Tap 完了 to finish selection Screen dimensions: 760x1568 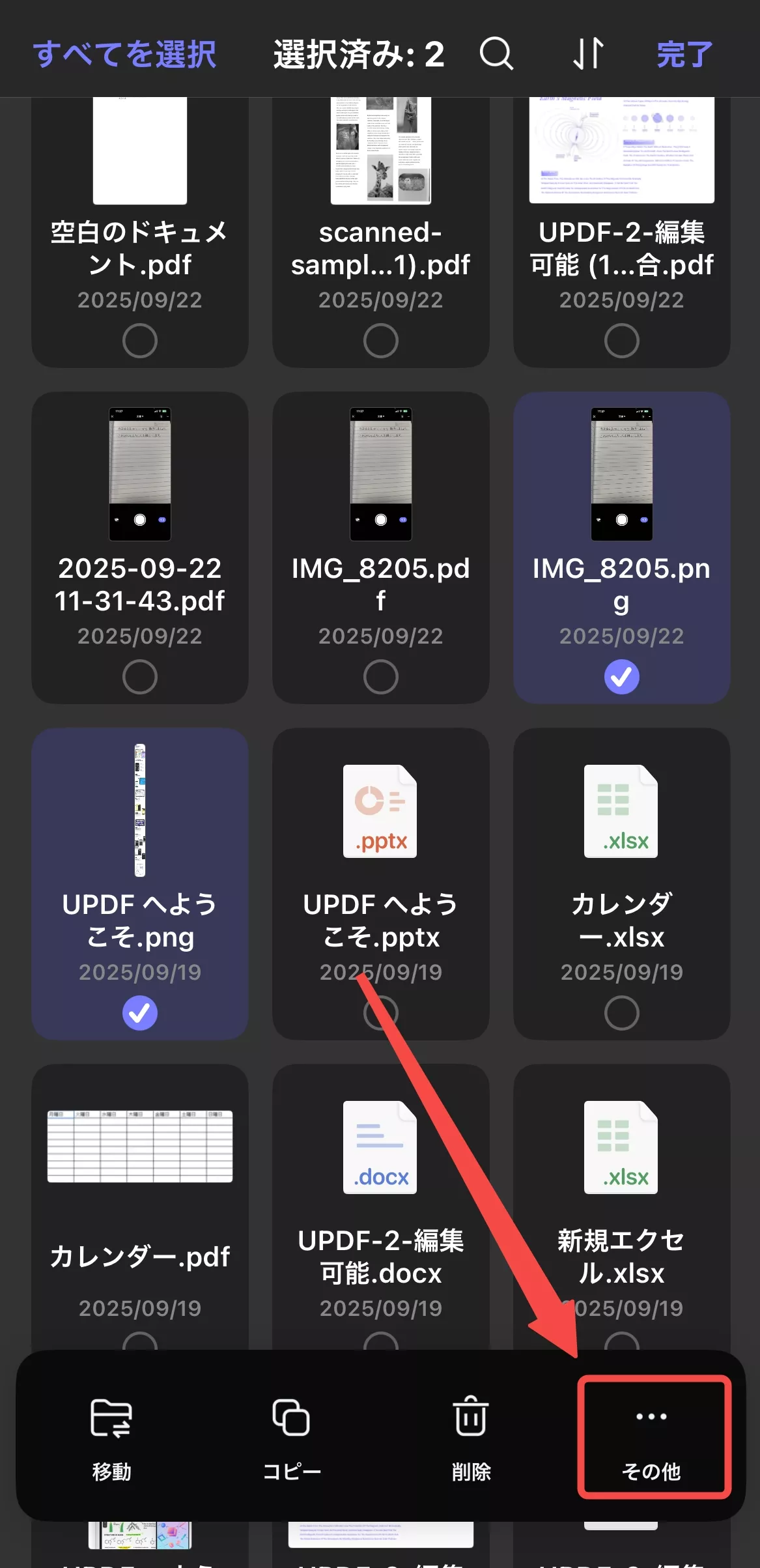click(684, 54)
